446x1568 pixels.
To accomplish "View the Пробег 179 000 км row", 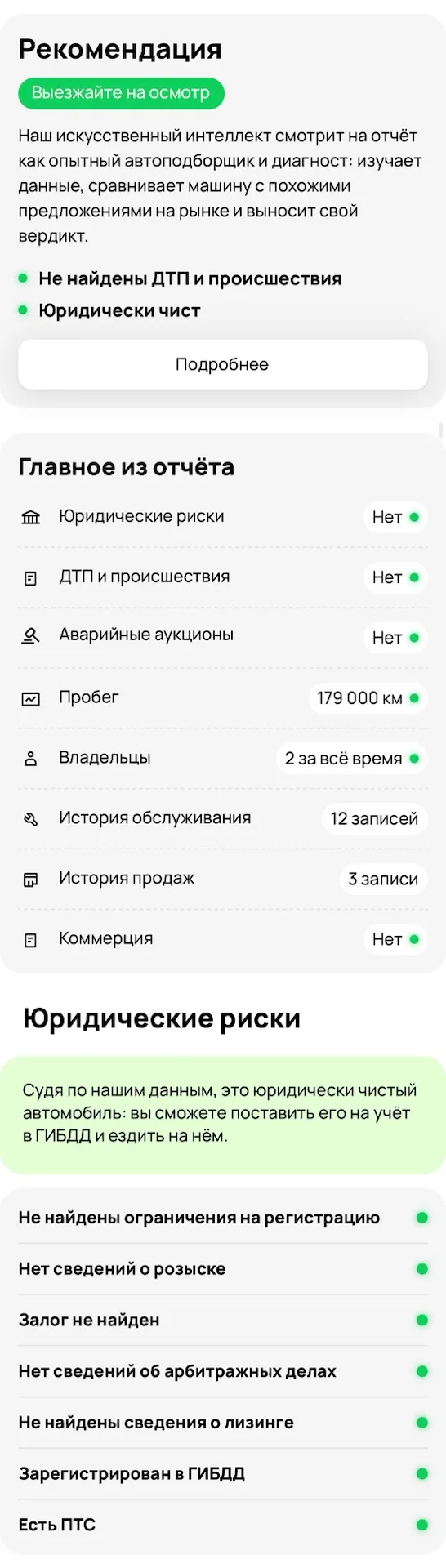I will point(223,697).
